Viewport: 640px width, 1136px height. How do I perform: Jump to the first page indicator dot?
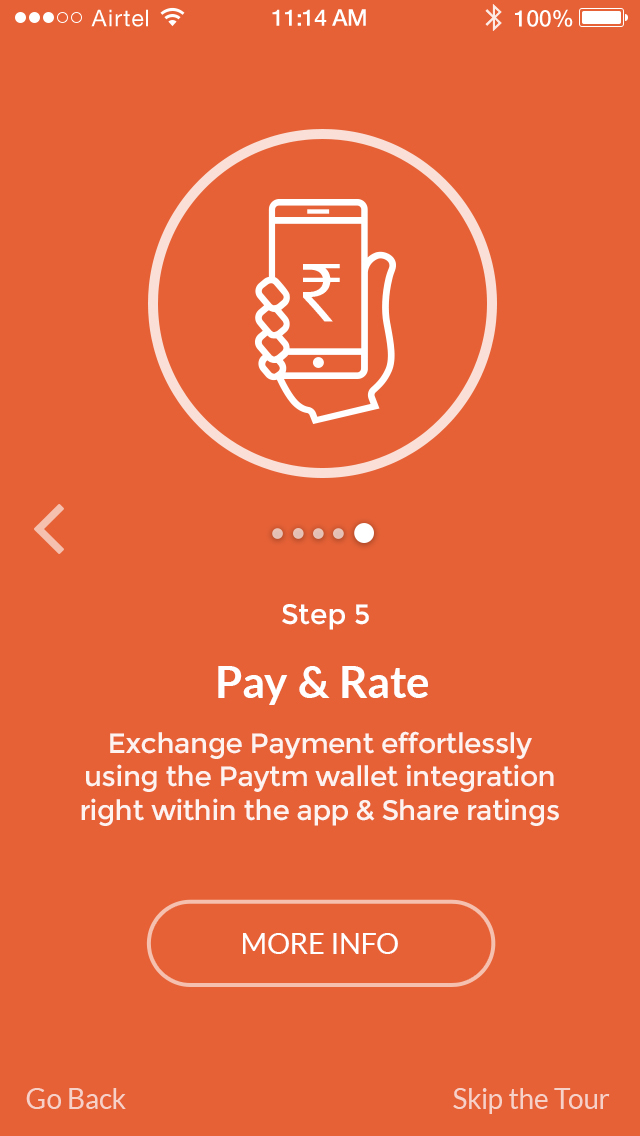pyautogui.click(x=277, y=533)
